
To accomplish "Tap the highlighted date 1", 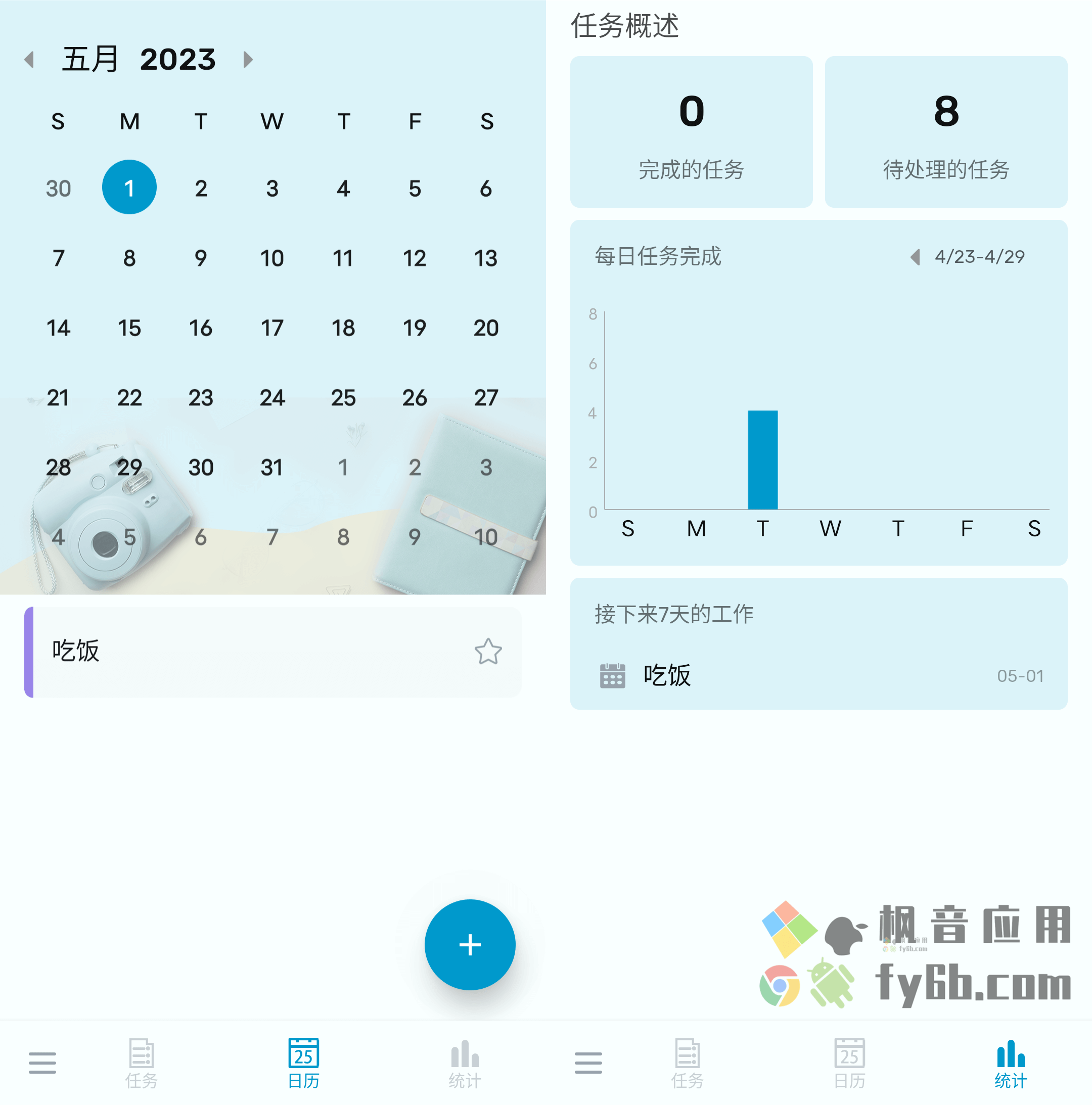I will pos(129,188).
